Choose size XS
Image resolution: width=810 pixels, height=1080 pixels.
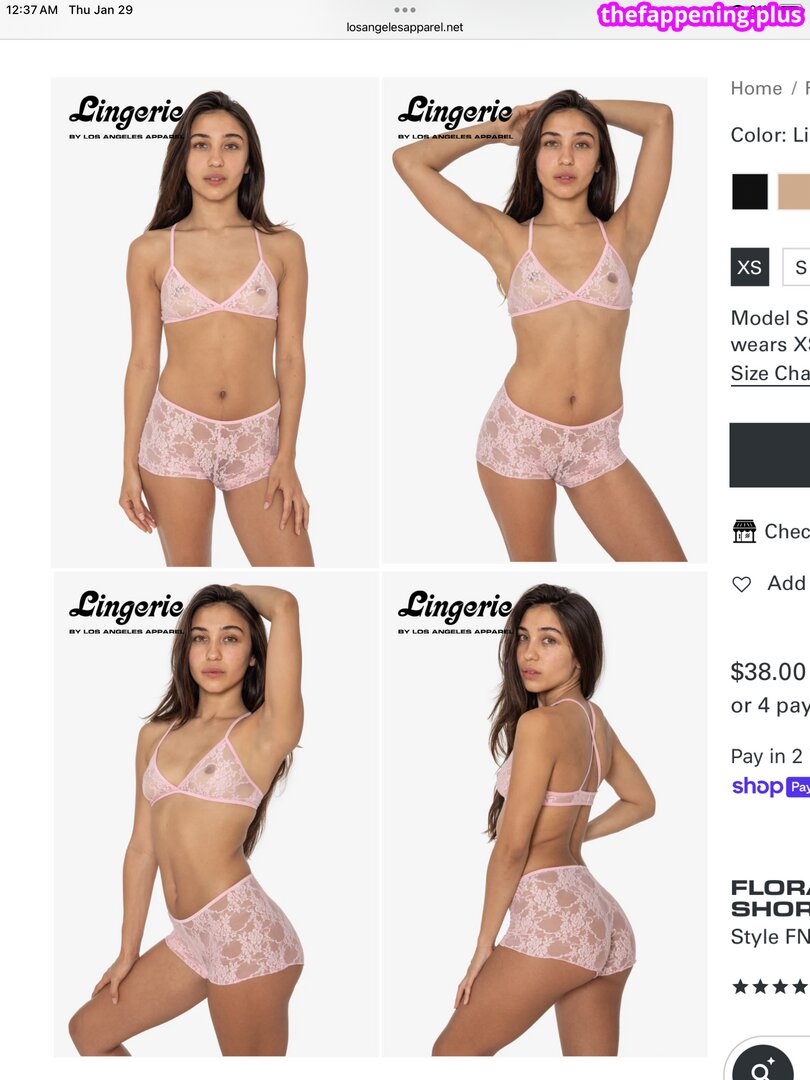point(750,267)
